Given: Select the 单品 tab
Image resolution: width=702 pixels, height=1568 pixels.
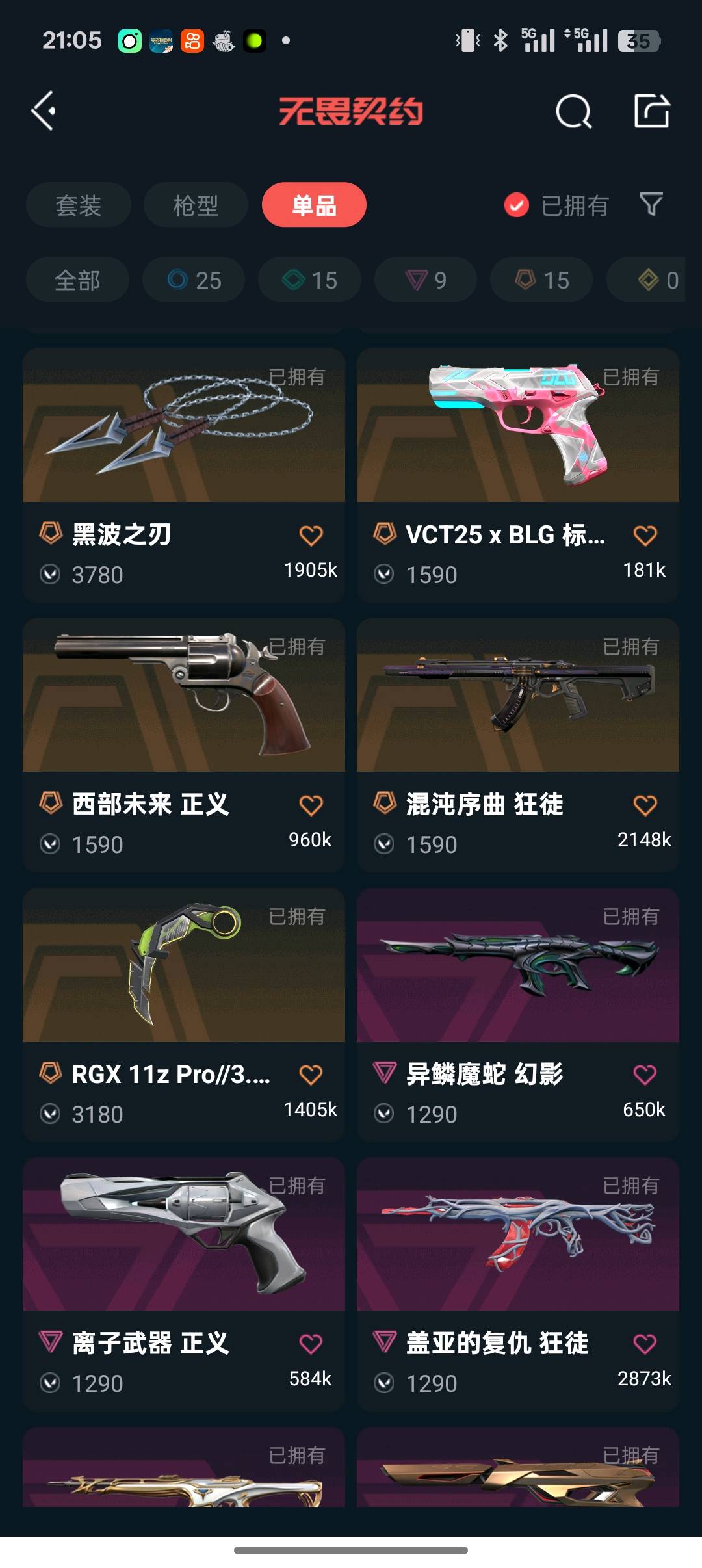Looking at the screenshot, I should click(314, 205).
